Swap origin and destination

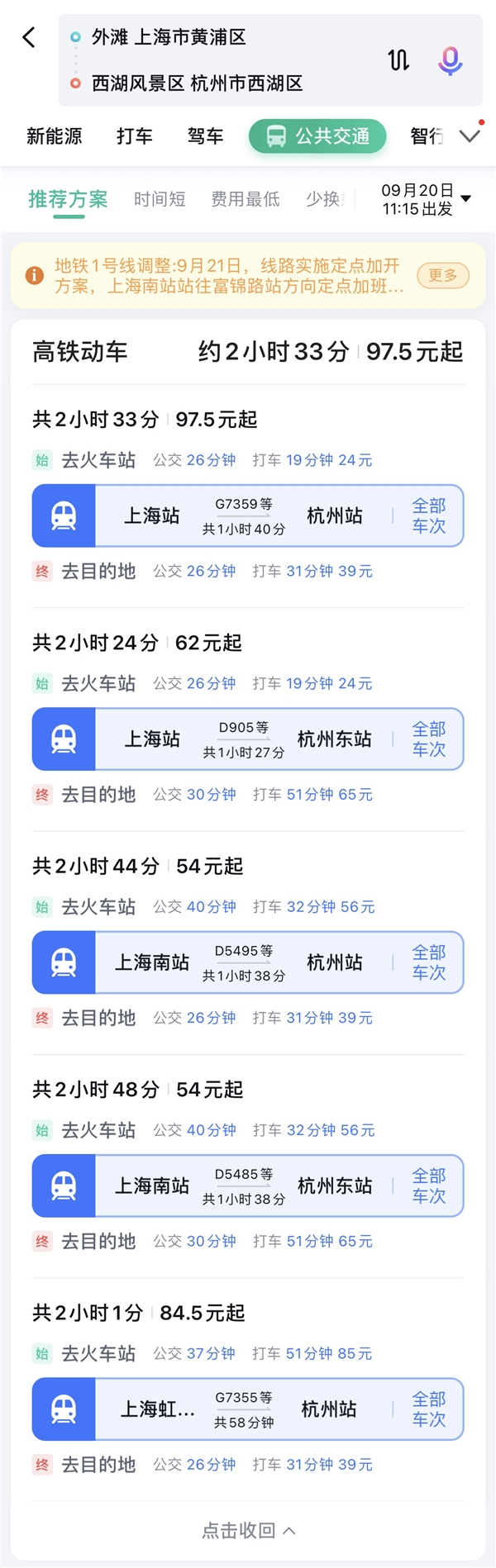398,60
